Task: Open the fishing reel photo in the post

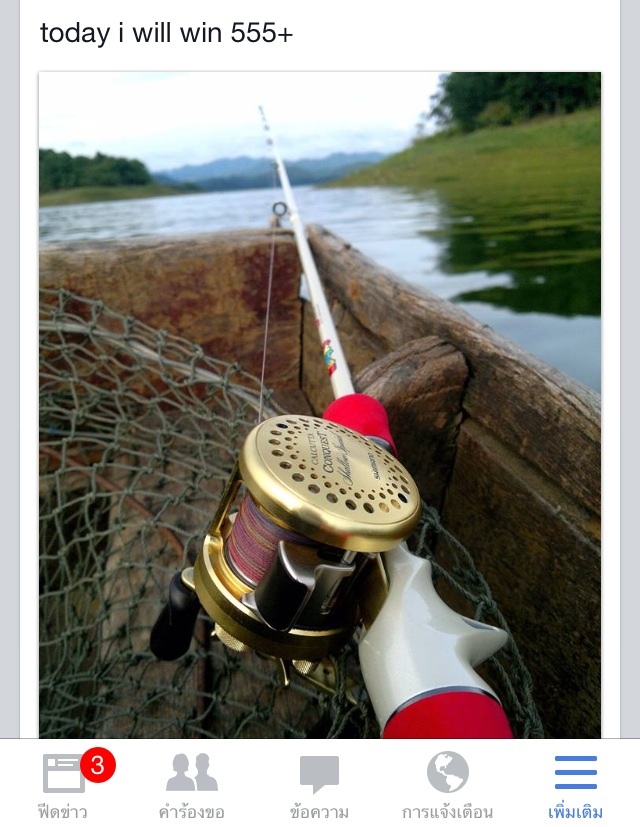Action: (x=320, y=405)
